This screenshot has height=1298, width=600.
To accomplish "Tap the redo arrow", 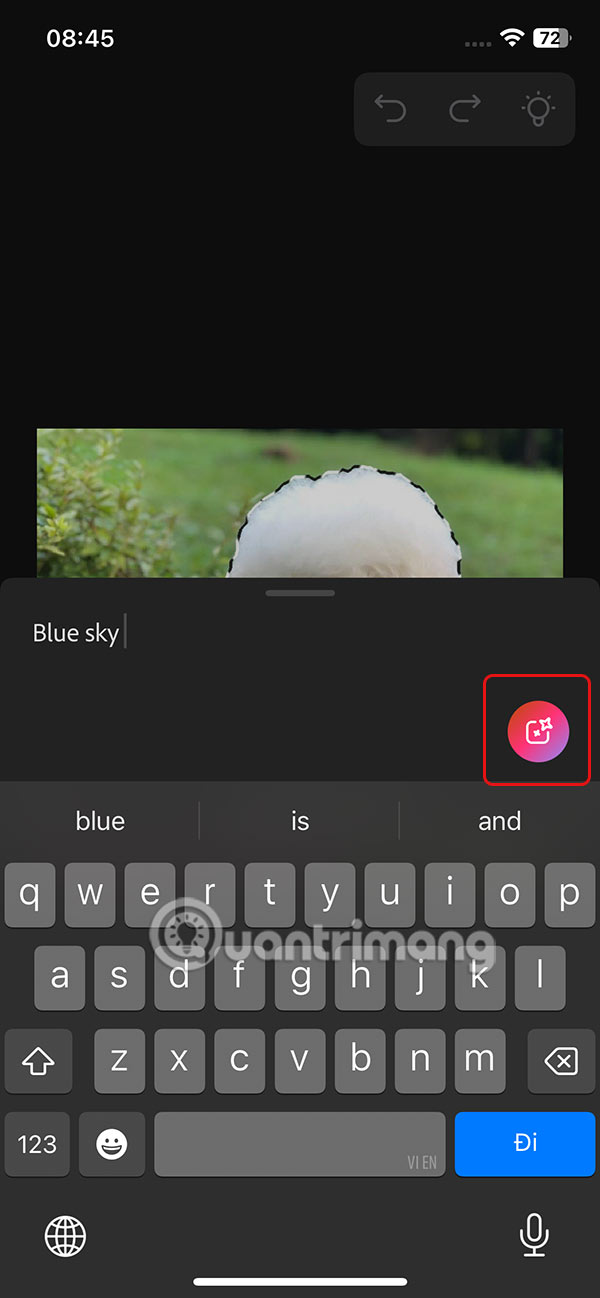I will click(x=465, y=109).
